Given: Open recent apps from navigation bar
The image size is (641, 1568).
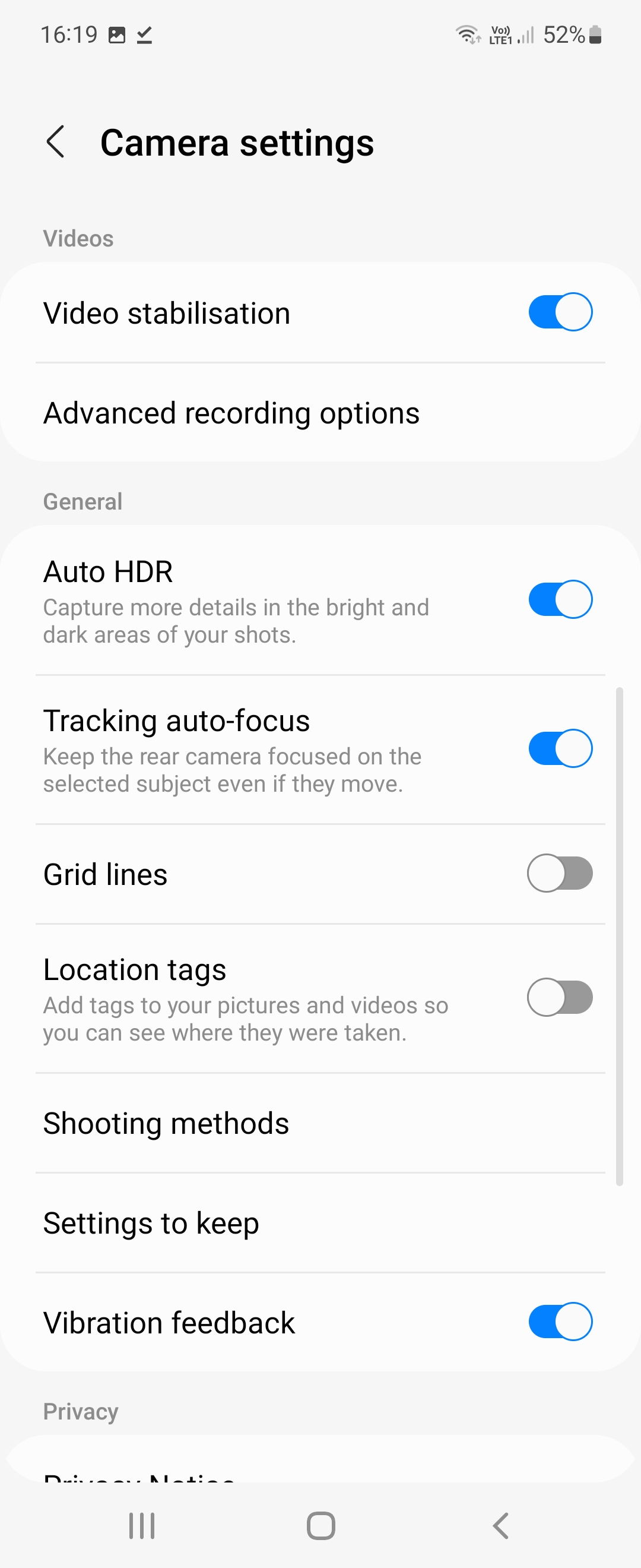Looking at the screenshot, I should (142, 1526).
